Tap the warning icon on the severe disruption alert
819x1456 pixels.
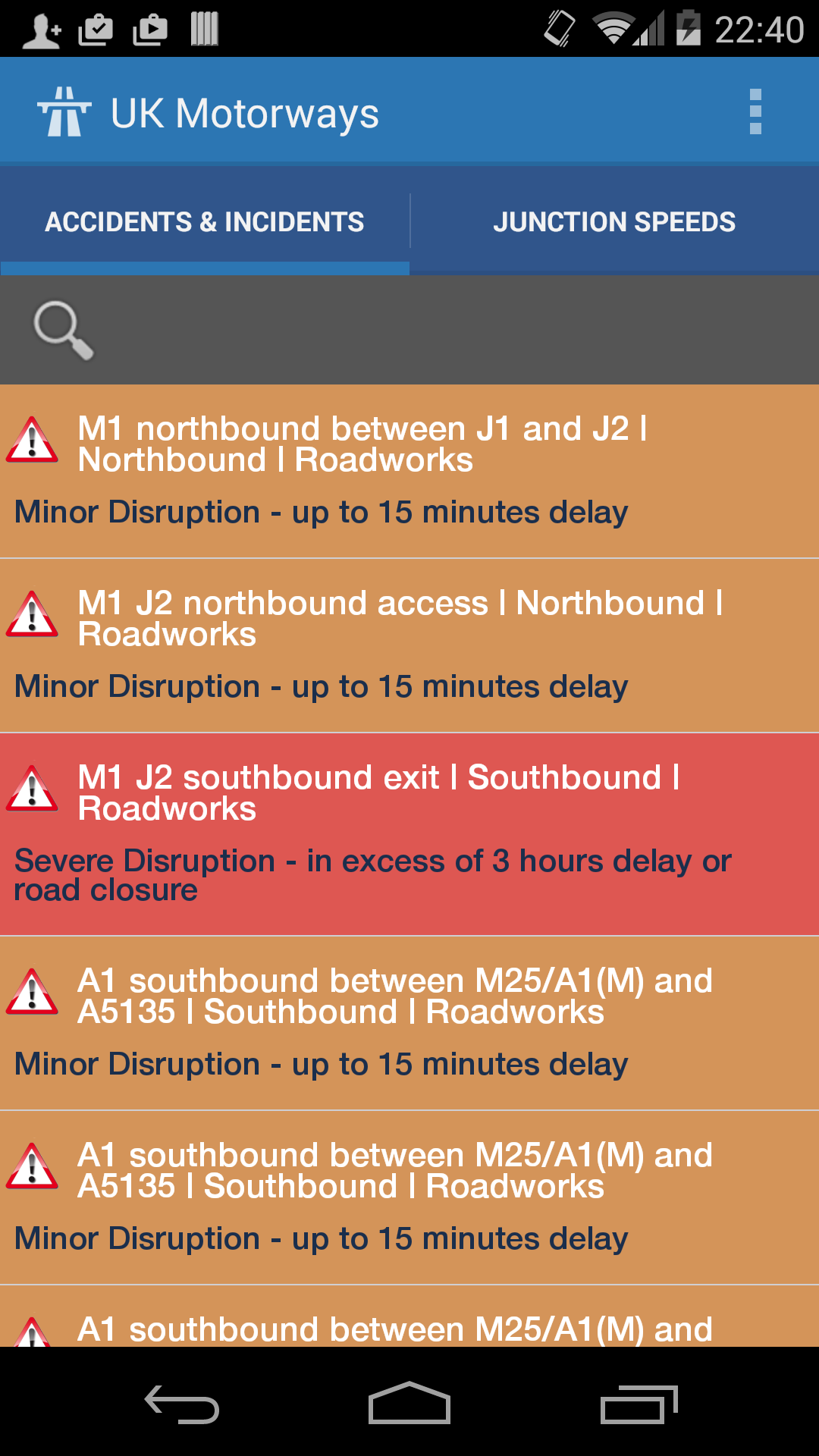(x=33, y=792)
